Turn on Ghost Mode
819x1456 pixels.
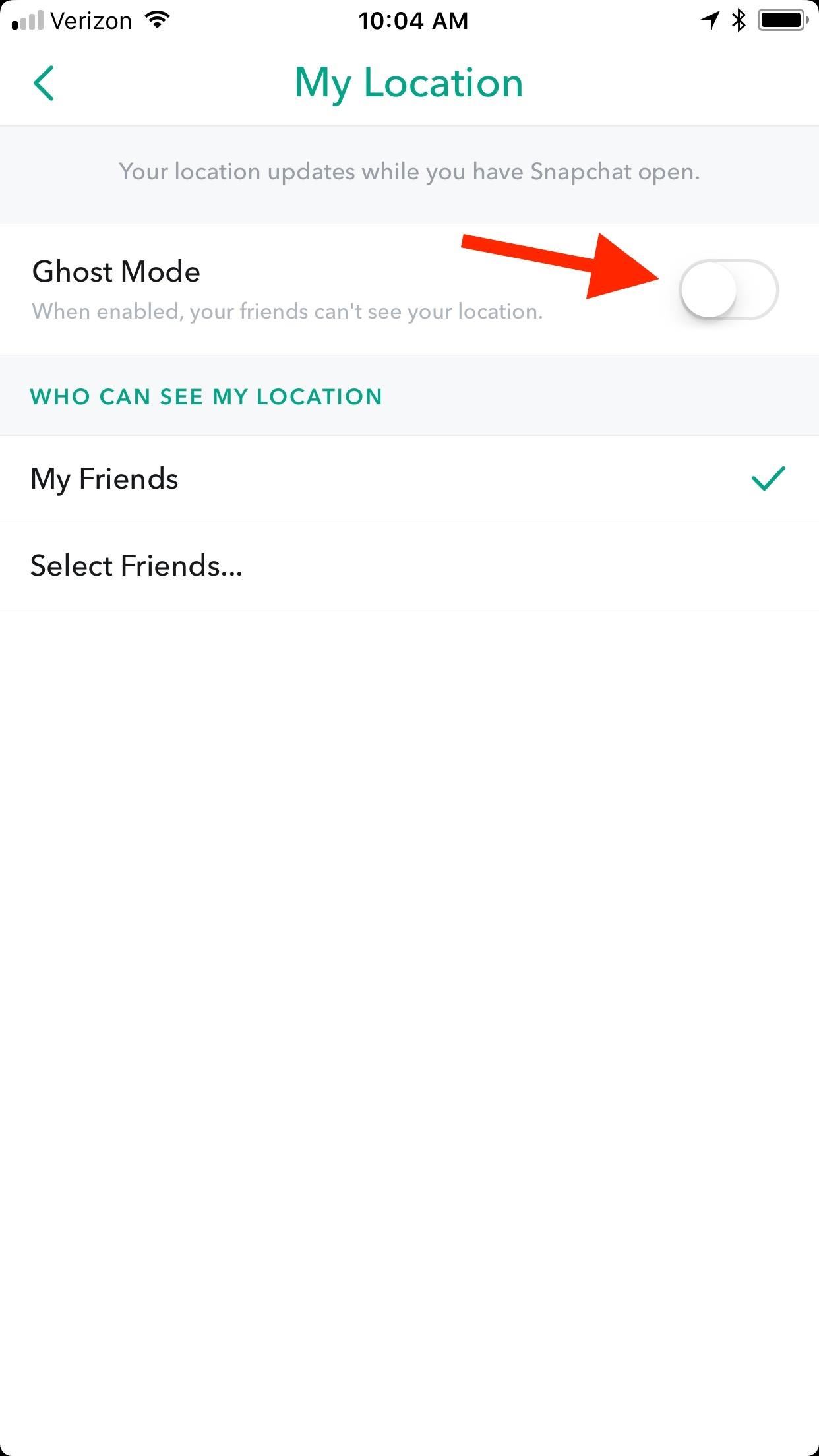point(729,290)
